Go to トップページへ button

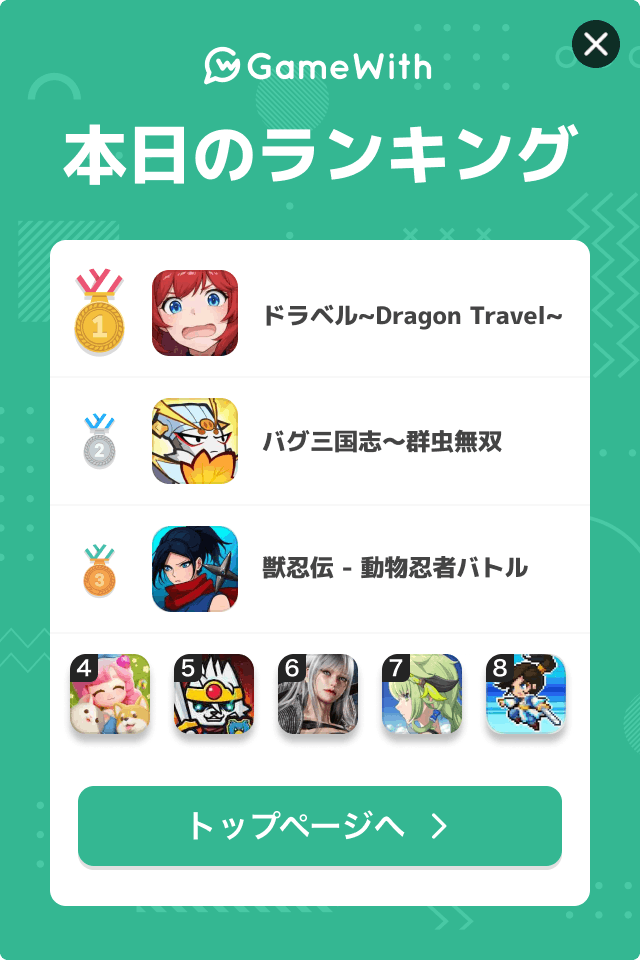coord(320,826)
